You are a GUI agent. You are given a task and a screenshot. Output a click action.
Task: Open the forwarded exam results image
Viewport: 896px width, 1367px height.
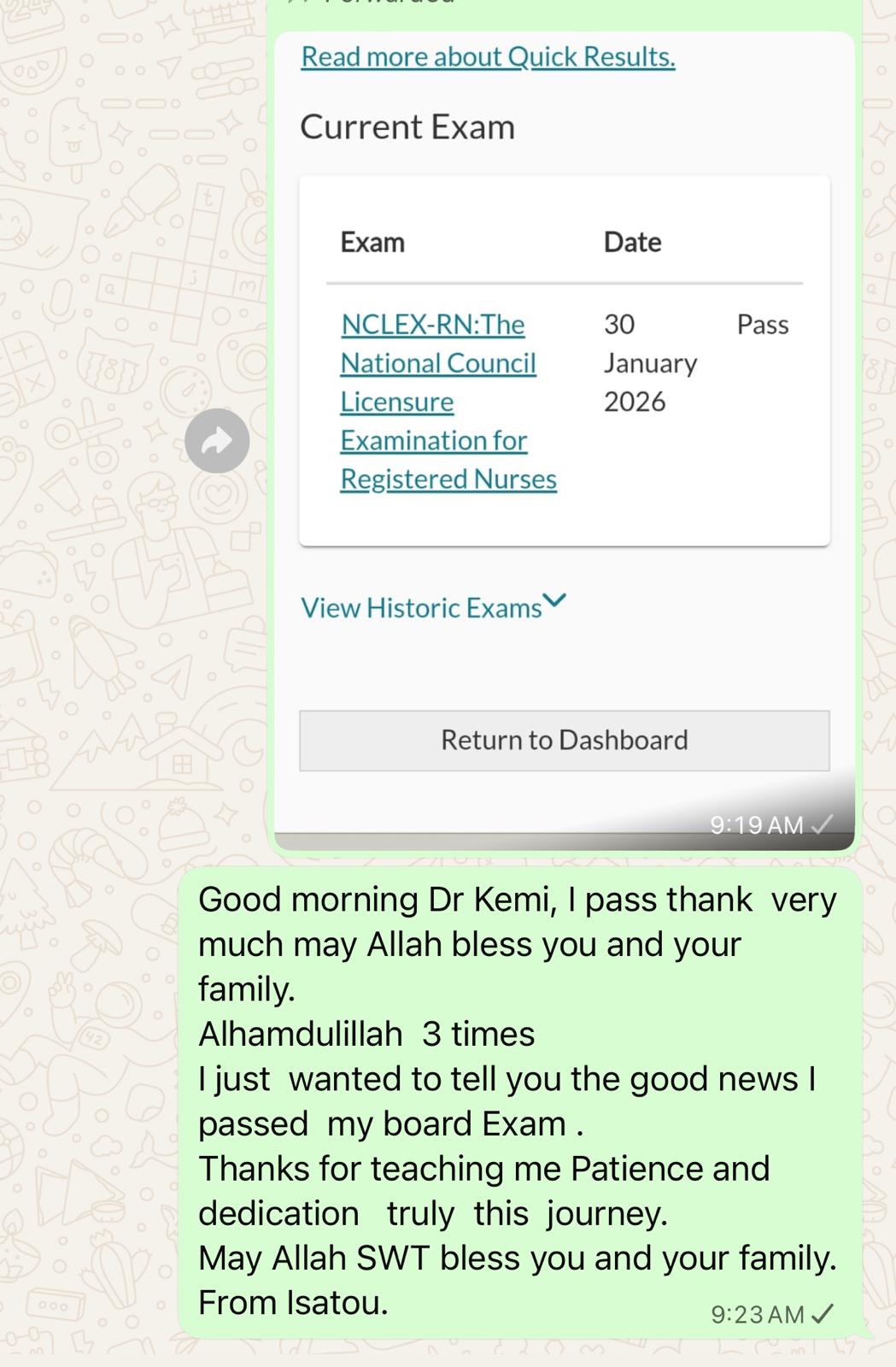tap(564, 427)
